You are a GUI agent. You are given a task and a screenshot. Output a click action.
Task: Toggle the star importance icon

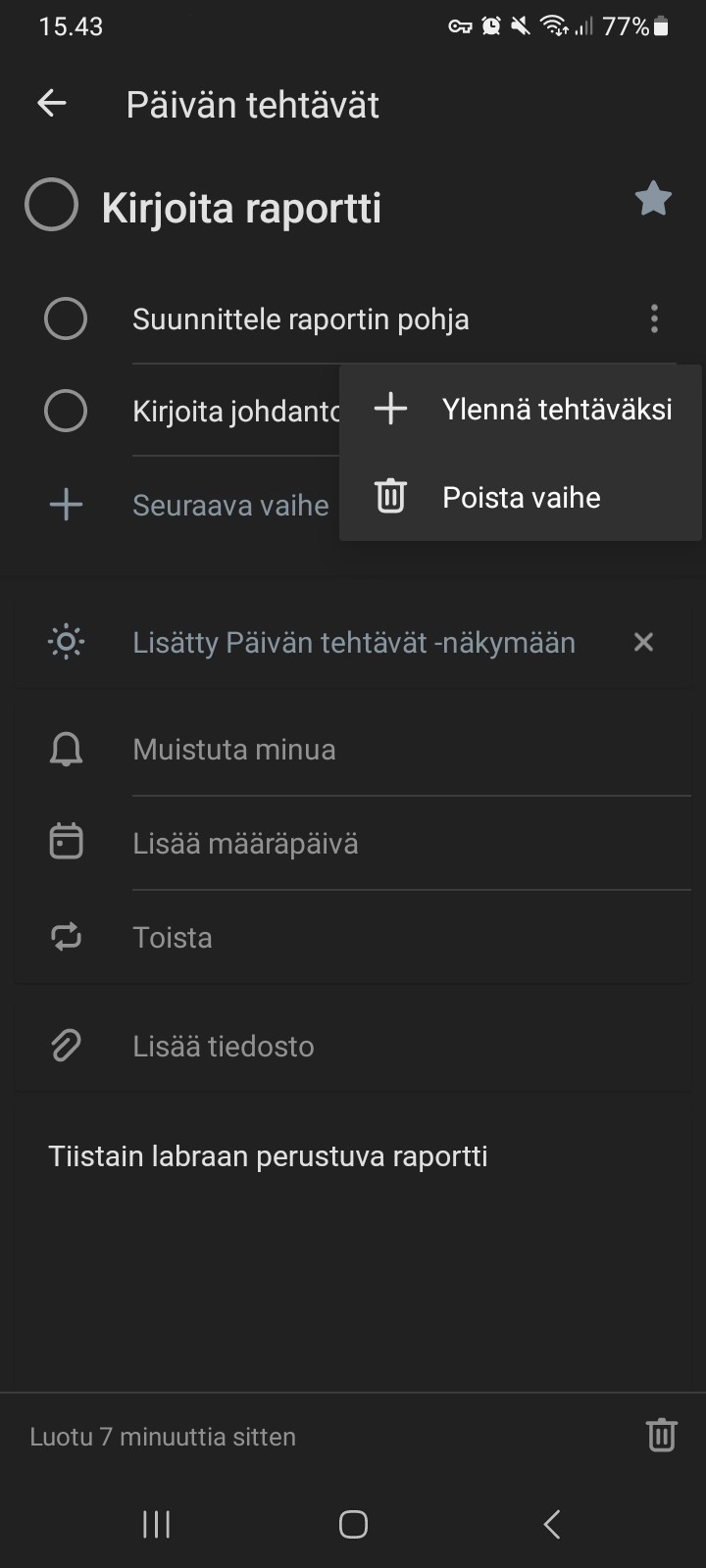pos(653,199)
